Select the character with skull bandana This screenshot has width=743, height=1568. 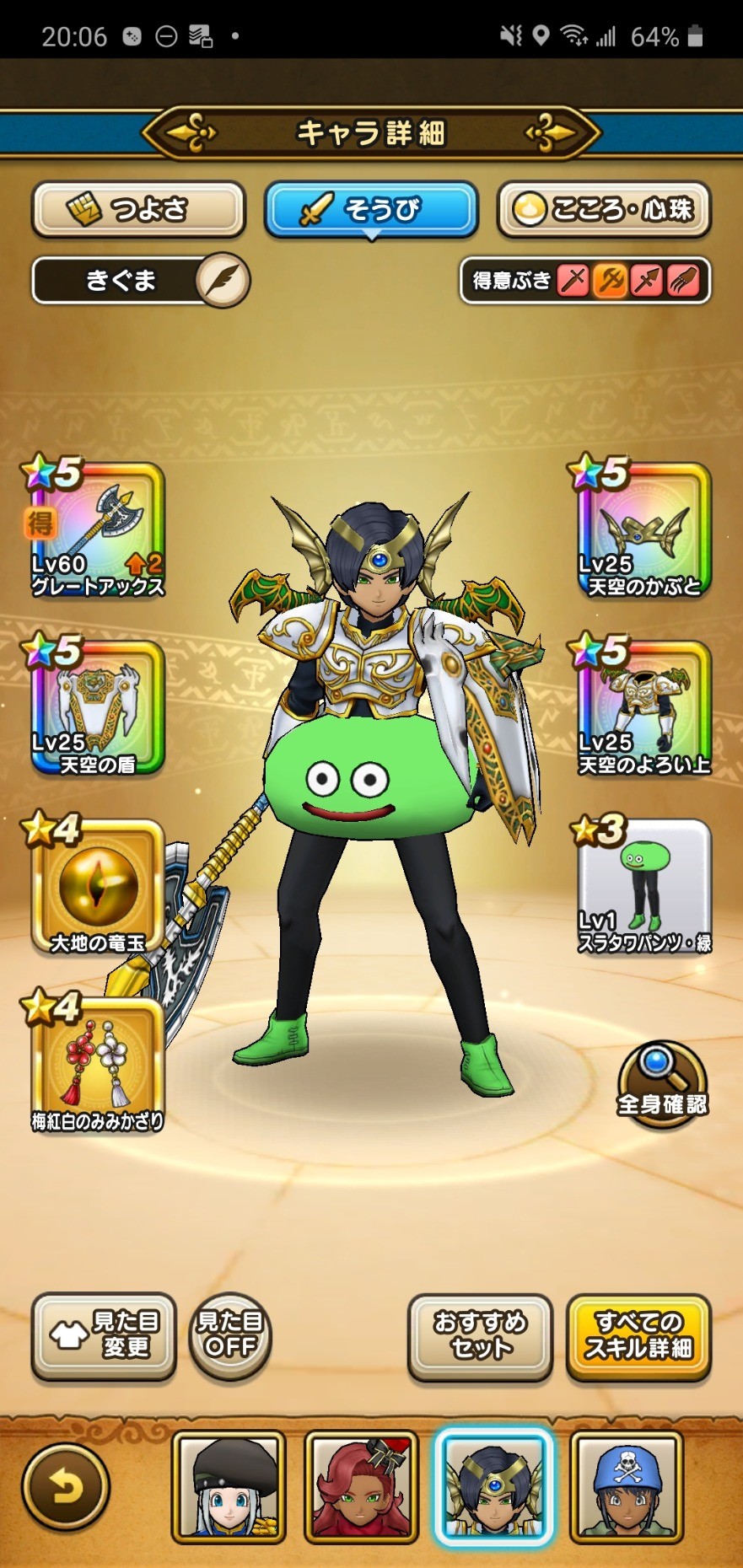coord(627,1487)
